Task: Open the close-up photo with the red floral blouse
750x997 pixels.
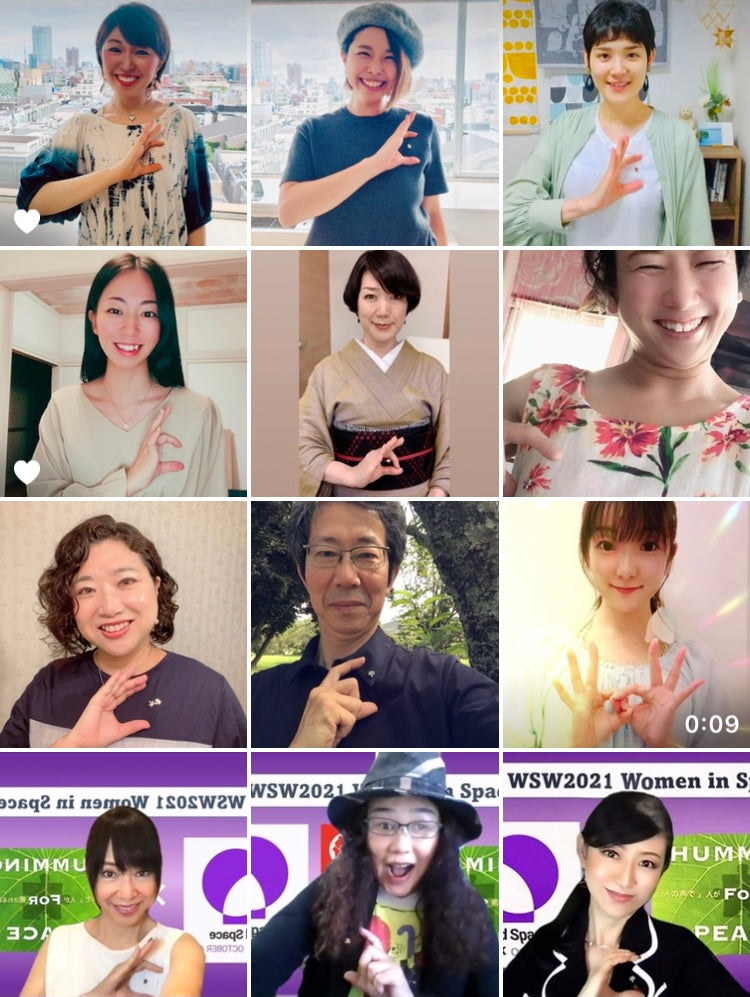Action: pyautogui.click(x=626, y=373)
